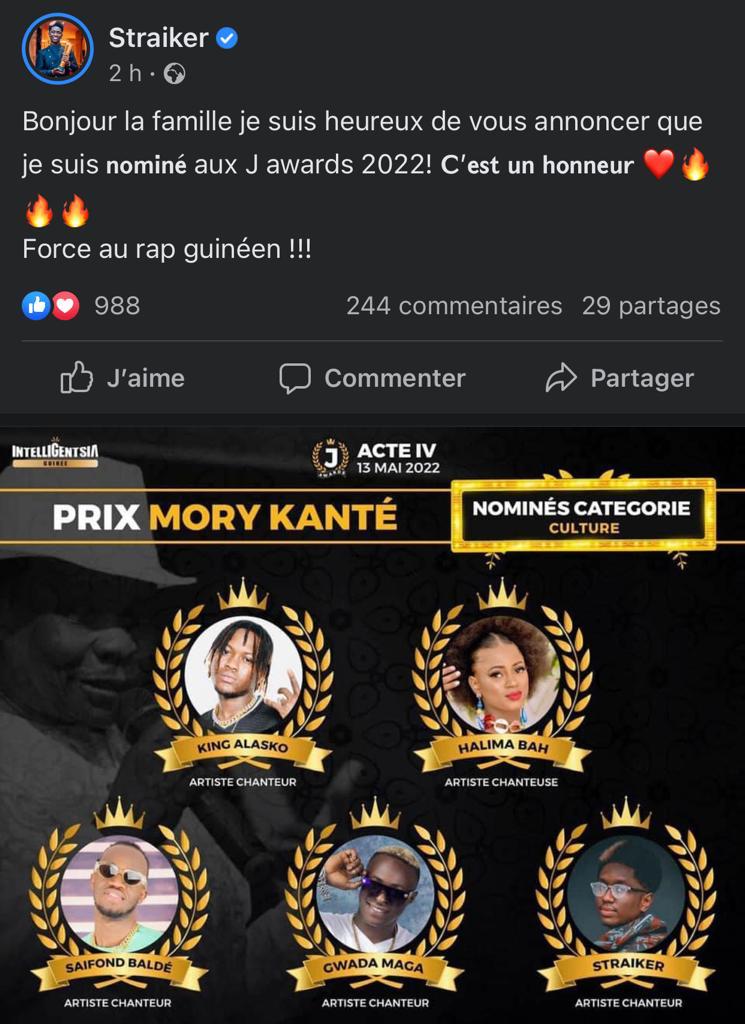
Task: View the 988 reactions list
Action: (82, 306)
